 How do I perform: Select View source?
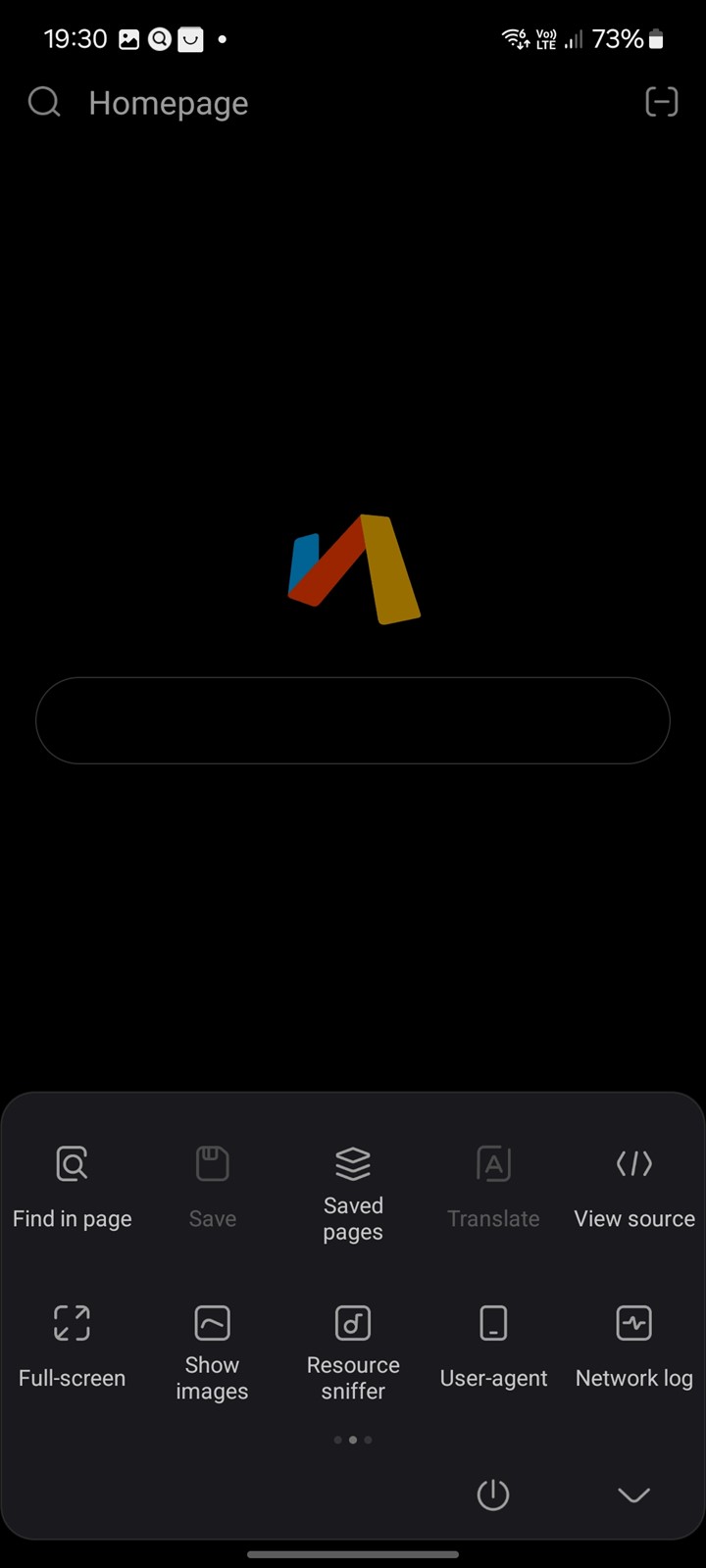(634, 1188)
